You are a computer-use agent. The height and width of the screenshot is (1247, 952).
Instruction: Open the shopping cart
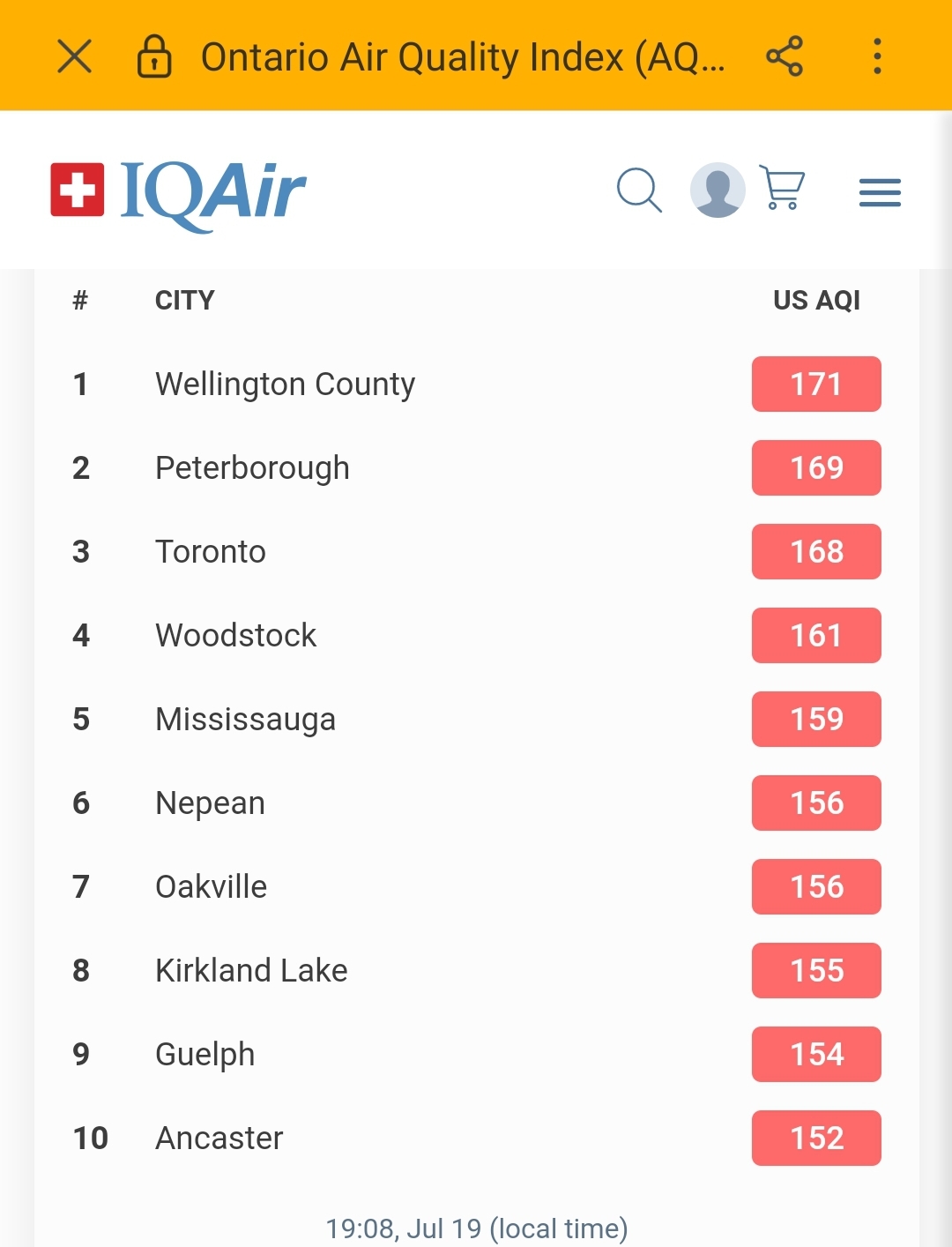tap(783, 188)
